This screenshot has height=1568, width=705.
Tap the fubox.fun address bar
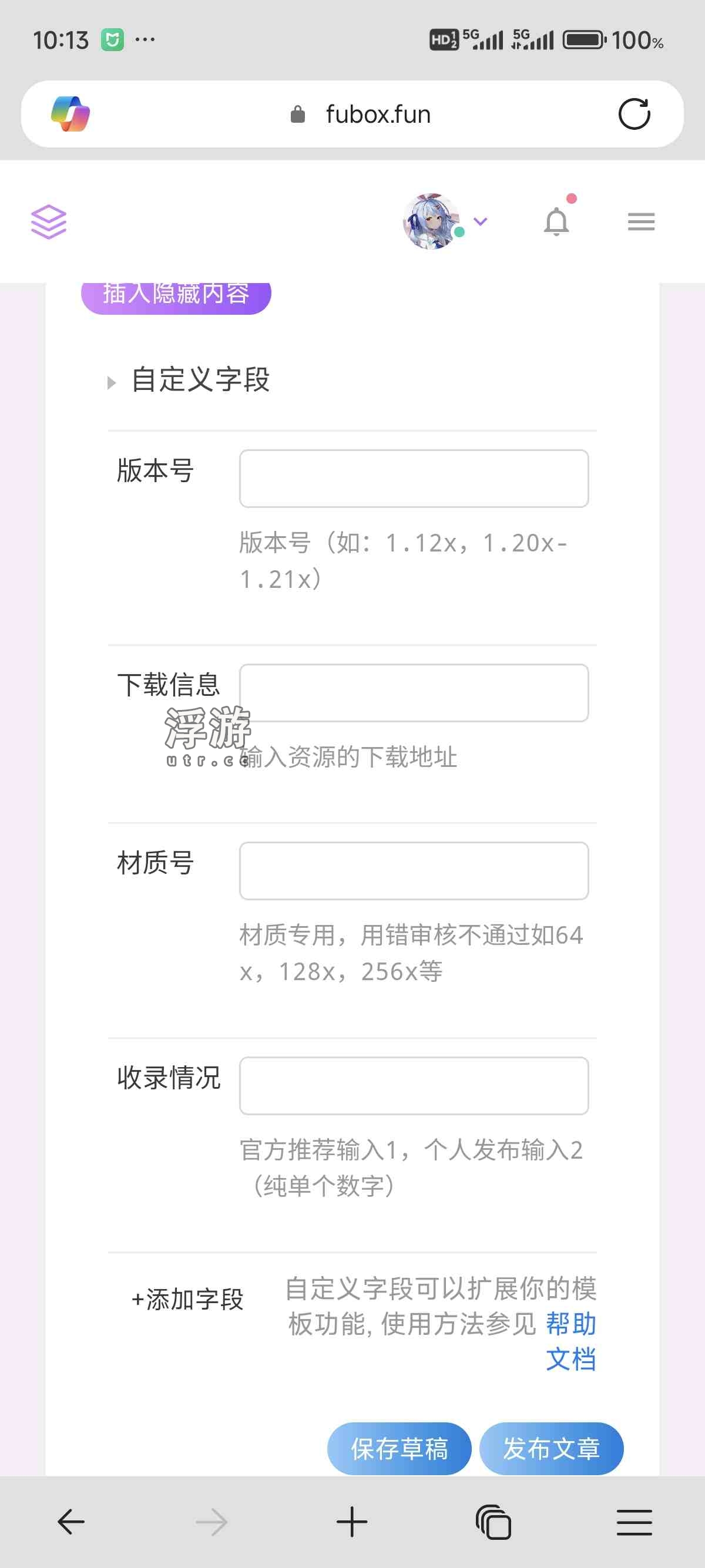[377, 114]
